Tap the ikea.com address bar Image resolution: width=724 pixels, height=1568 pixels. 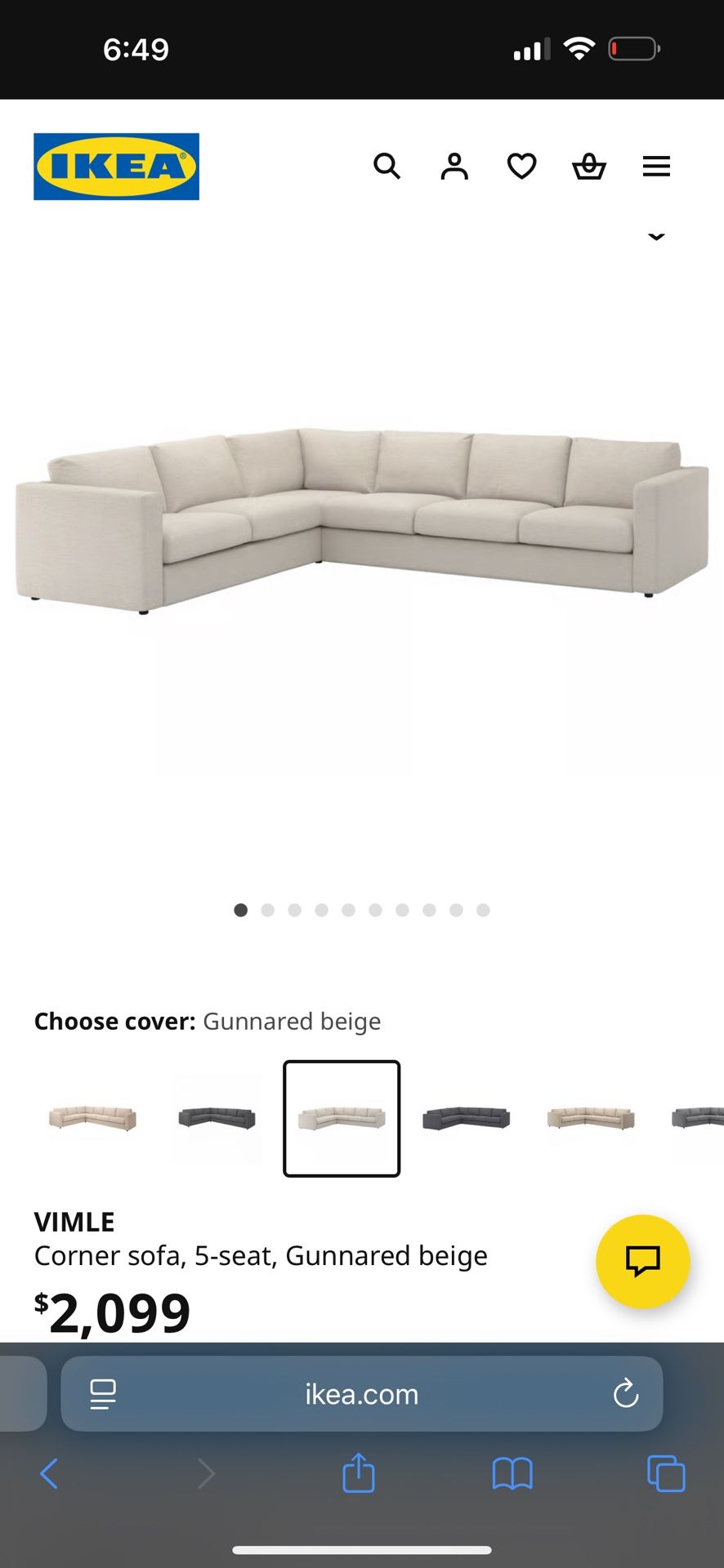tap(361, 1394)
